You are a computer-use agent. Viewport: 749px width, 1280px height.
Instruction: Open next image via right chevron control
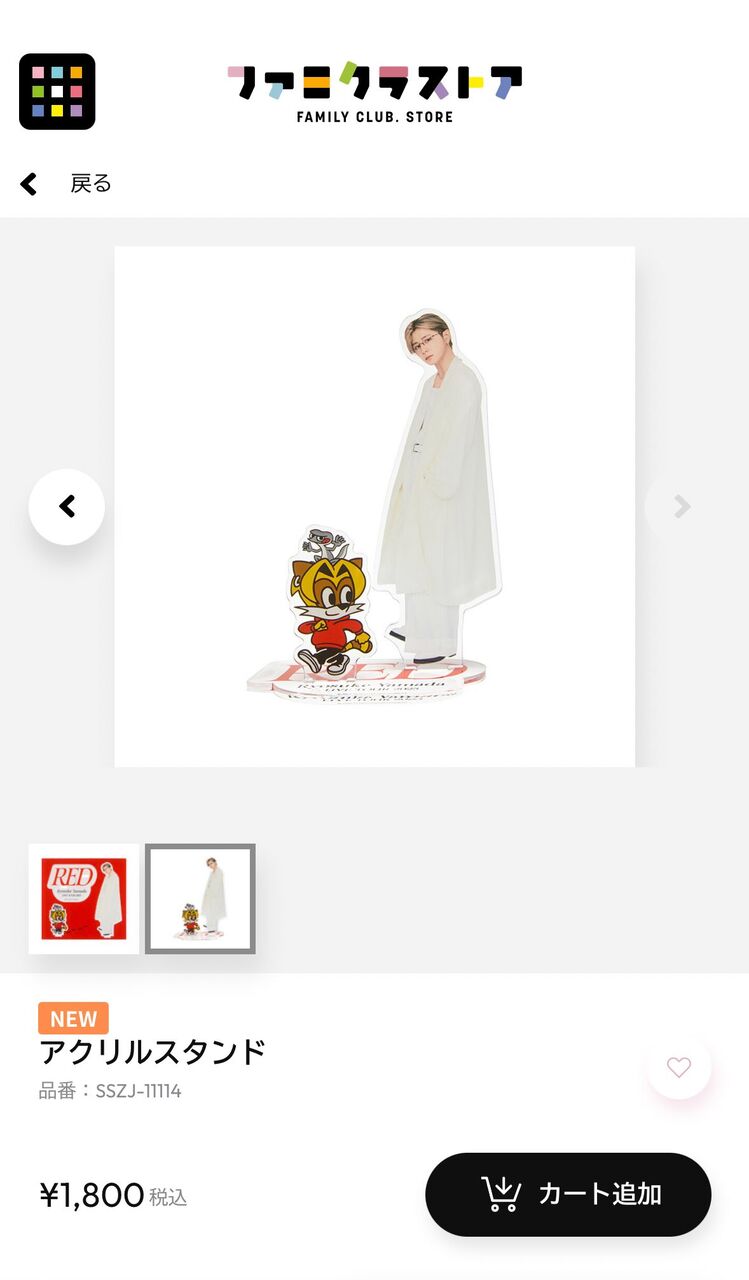point(681,506)
